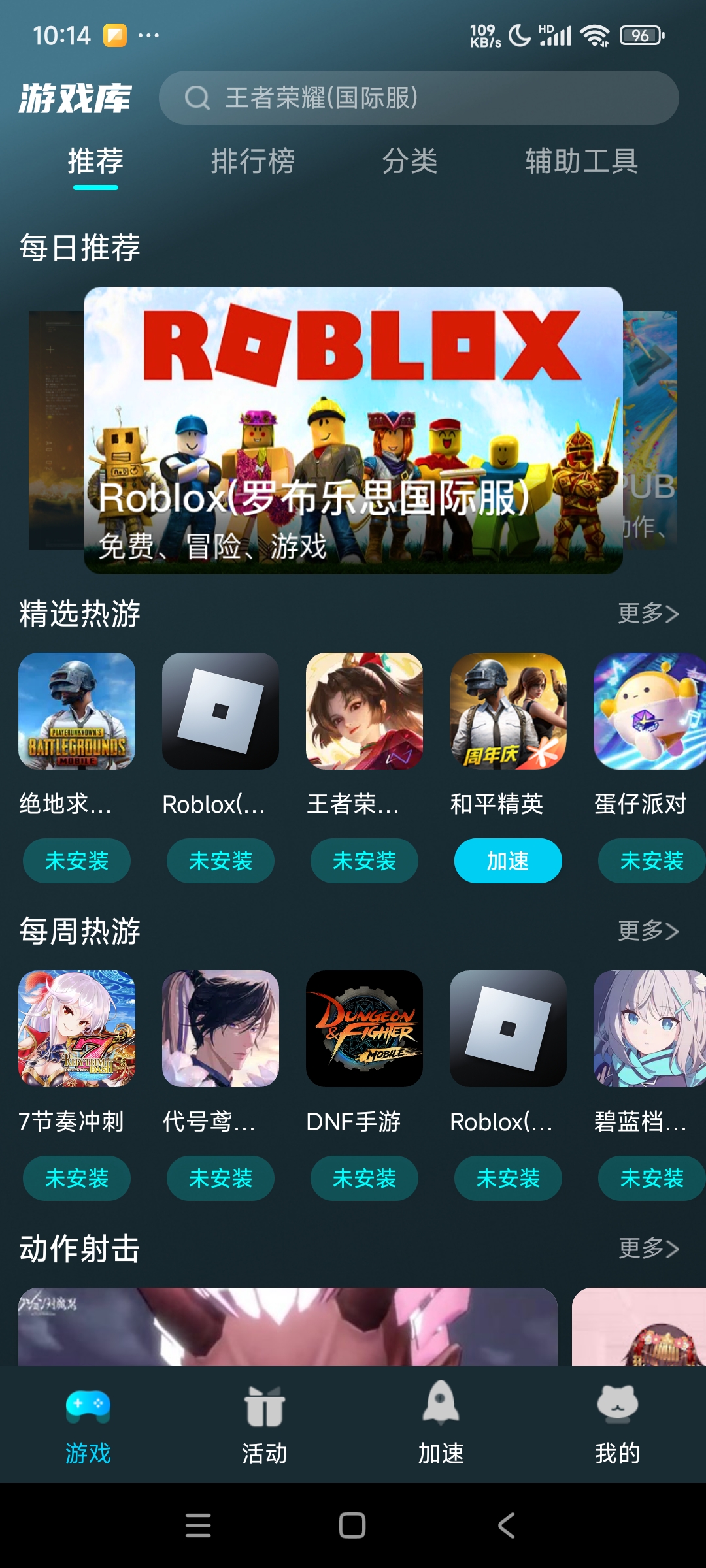Viewport: 706px width, 1568px height.
Task: Open the 7节奏冲刺 game icon
Action: [x=76, y=1028]
